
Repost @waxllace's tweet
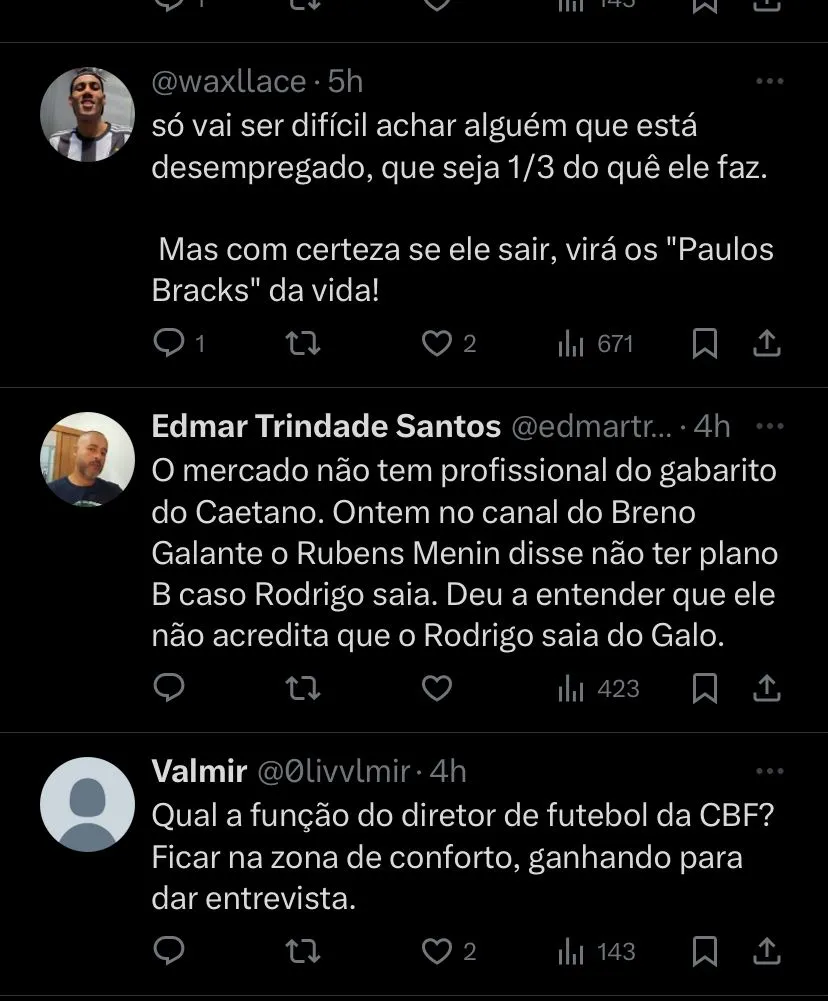click(302, 344)
